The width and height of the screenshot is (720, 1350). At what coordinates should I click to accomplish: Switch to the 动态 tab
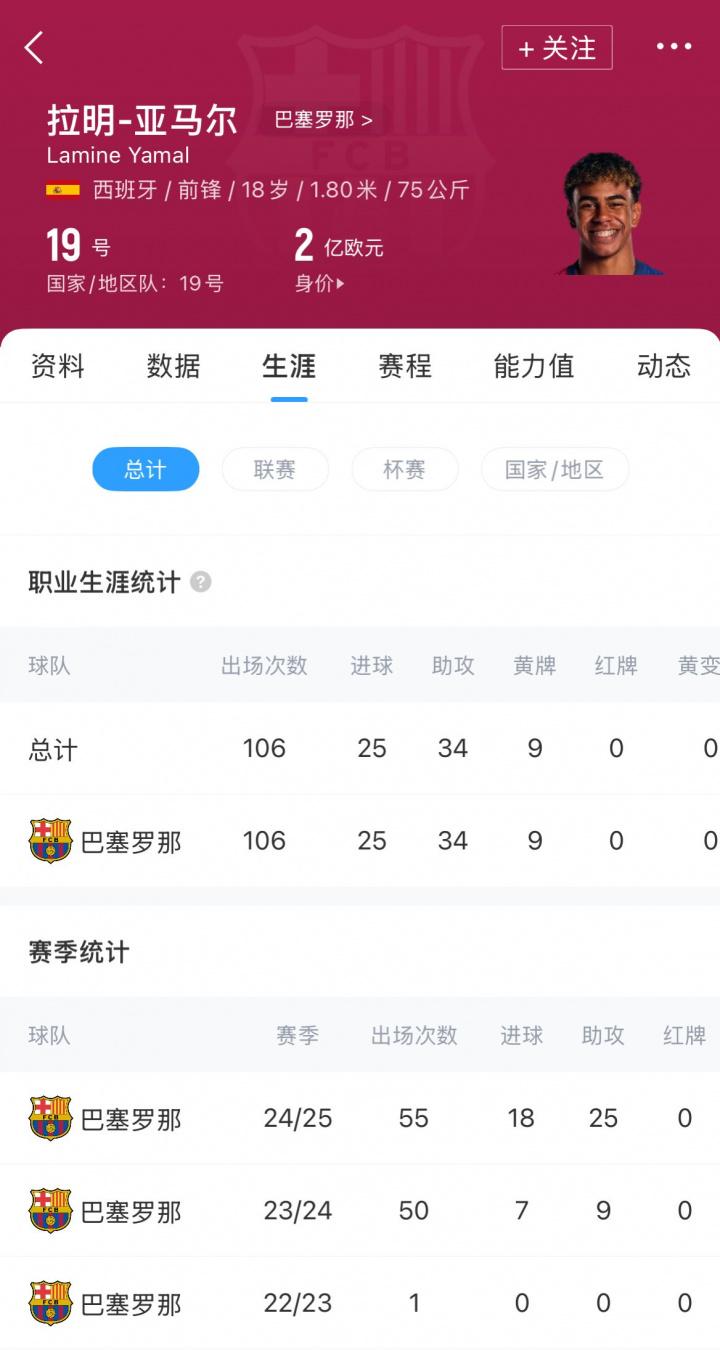click(x=664, y=366)
